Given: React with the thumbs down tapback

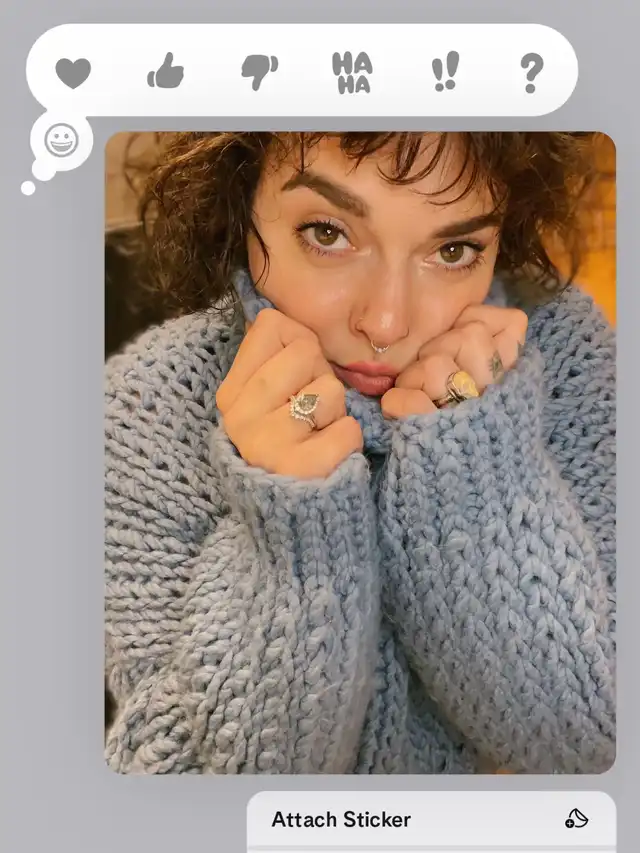Looking at the screenshot, I should point(259,72).
